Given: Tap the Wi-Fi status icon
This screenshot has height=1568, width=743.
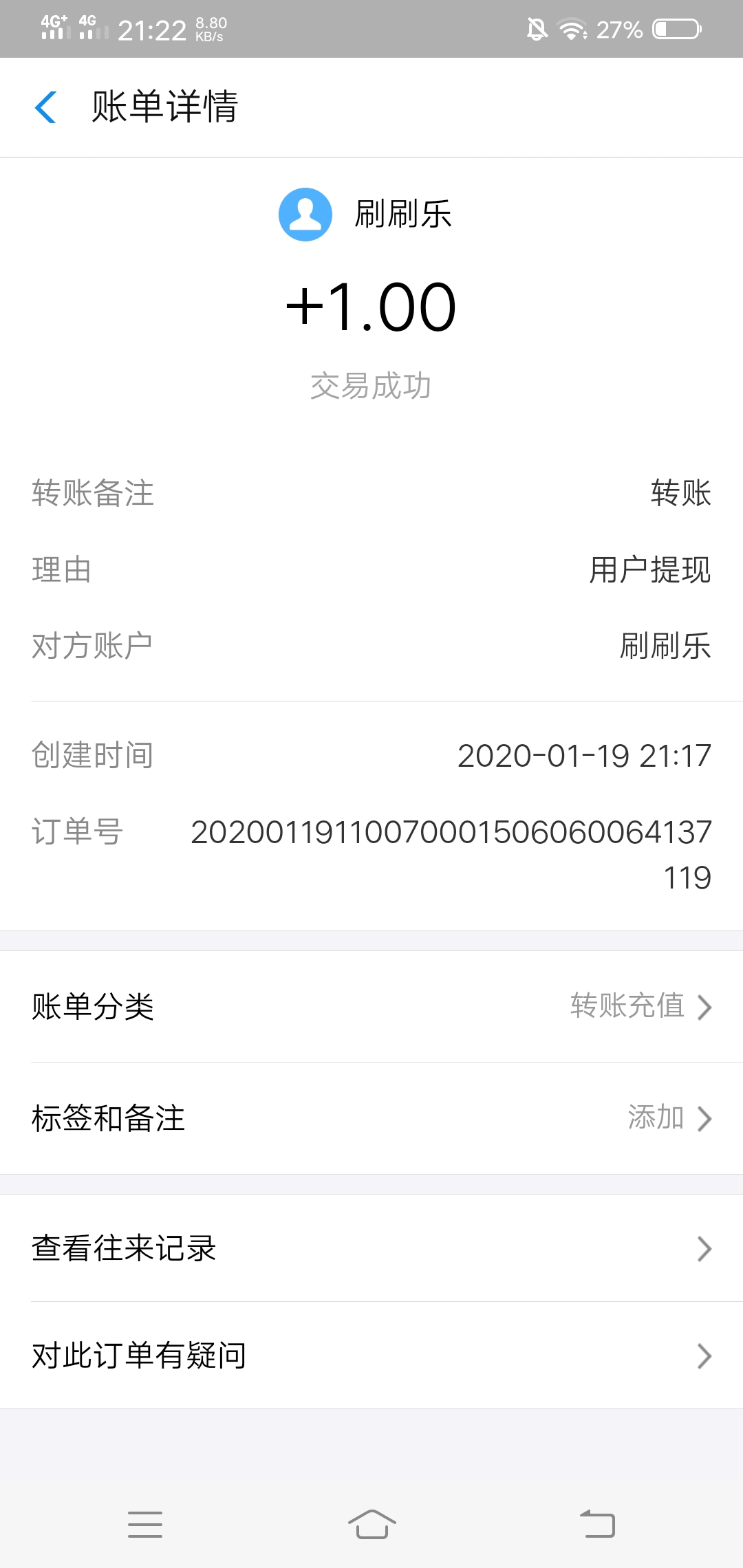Looking at the screenshot, I should [571, 28].
